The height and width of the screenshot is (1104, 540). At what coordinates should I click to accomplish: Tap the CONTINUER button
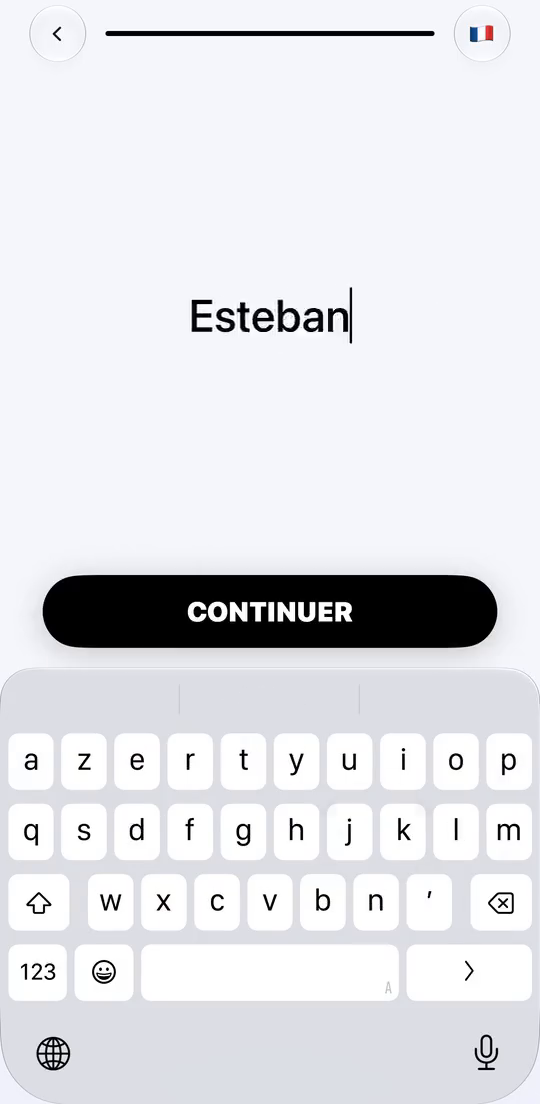point(270,611)
